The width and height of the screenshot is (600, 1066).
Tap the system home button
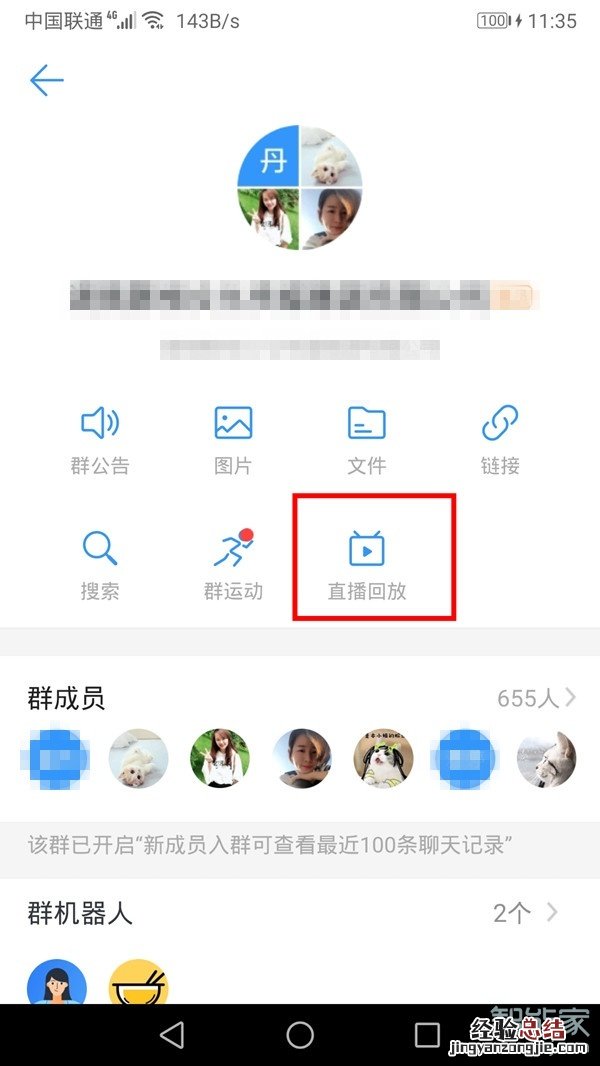coord(300,1034)
